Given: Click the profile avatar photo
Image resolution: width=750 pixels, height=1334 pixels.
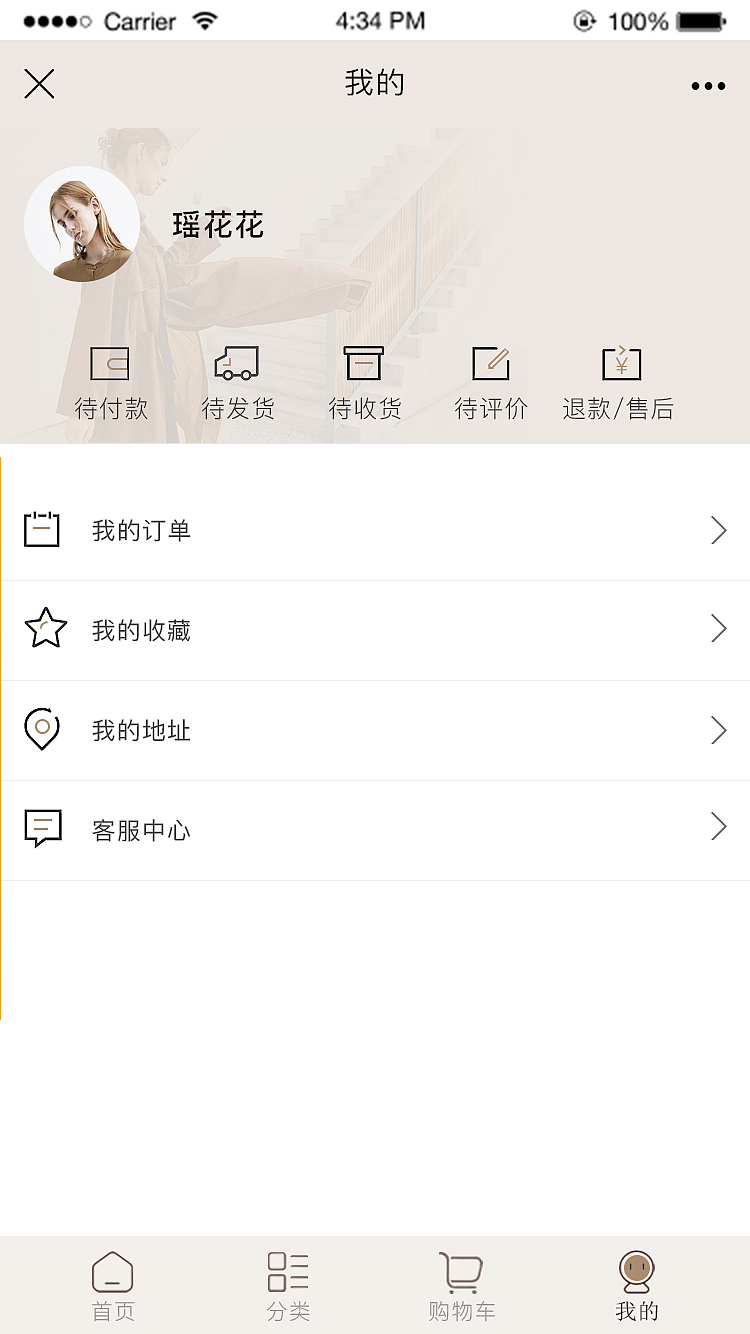Looking at the screenshot, I should point(82,225).
